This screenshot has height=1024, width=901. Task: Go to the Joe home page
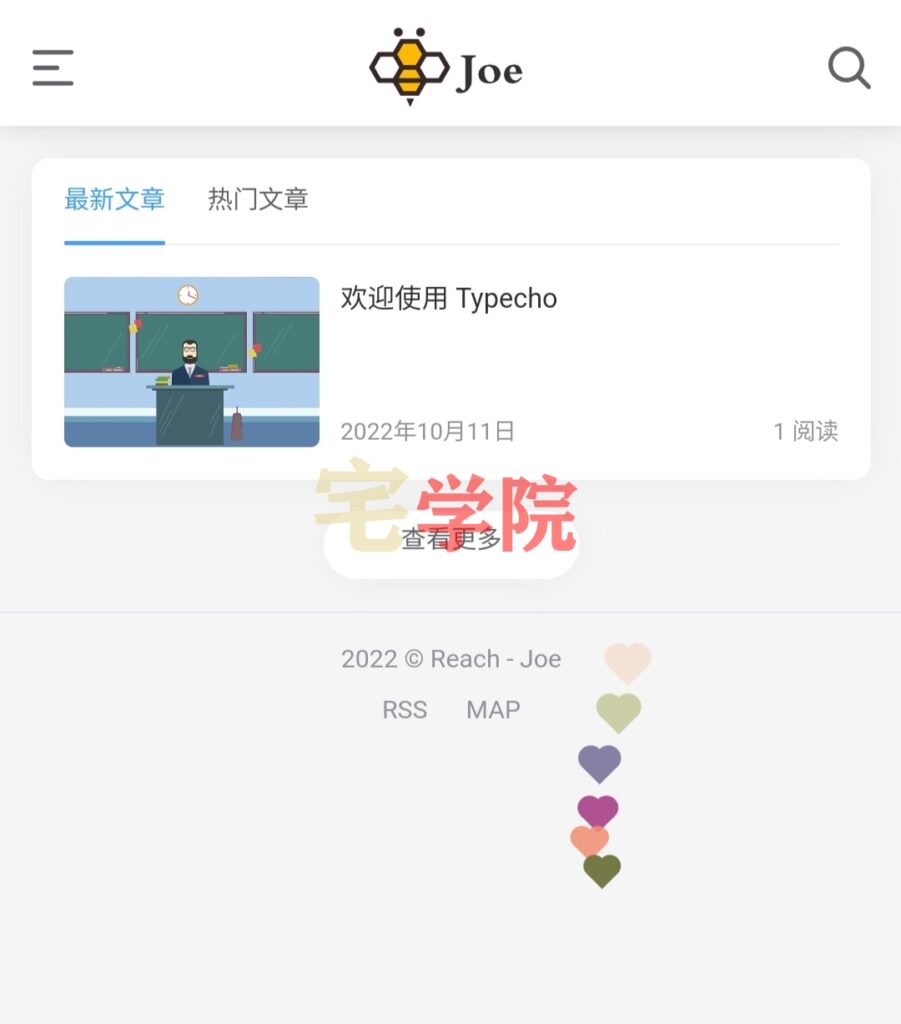coord(447,67)
